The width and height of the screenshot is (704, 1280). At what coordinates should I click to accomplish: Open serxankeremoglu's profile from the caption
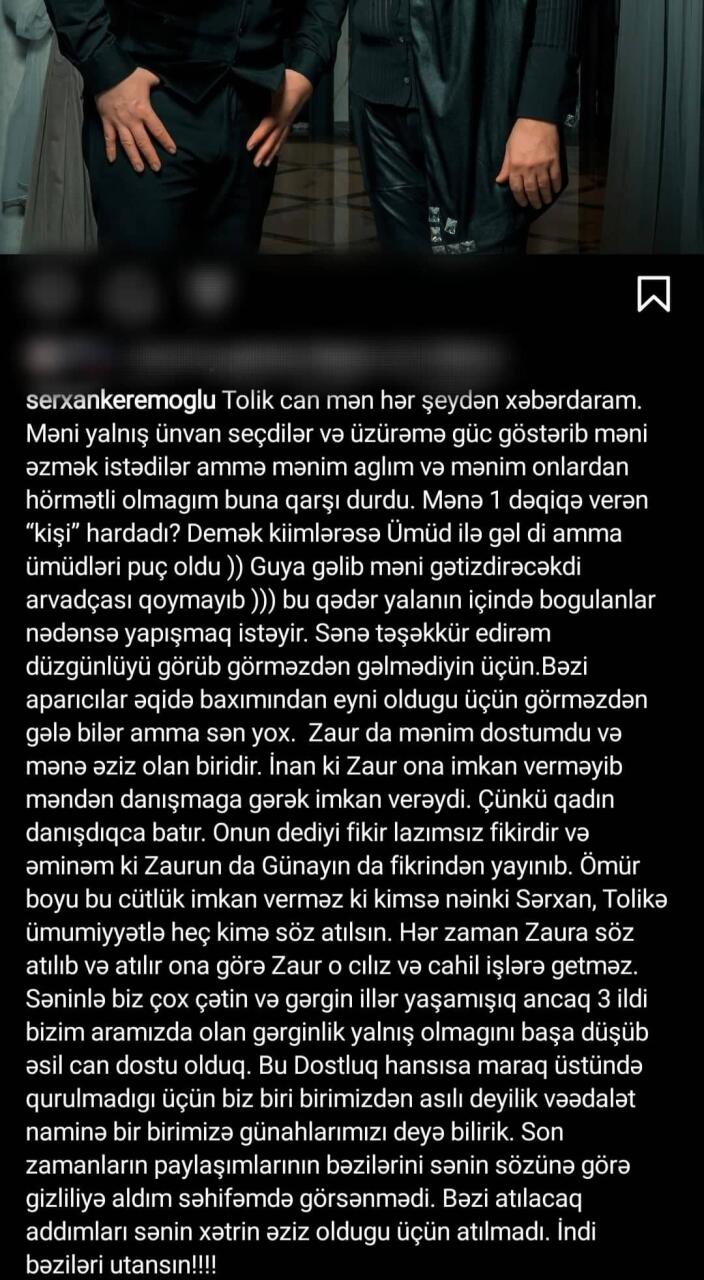[x=106, y=400]
